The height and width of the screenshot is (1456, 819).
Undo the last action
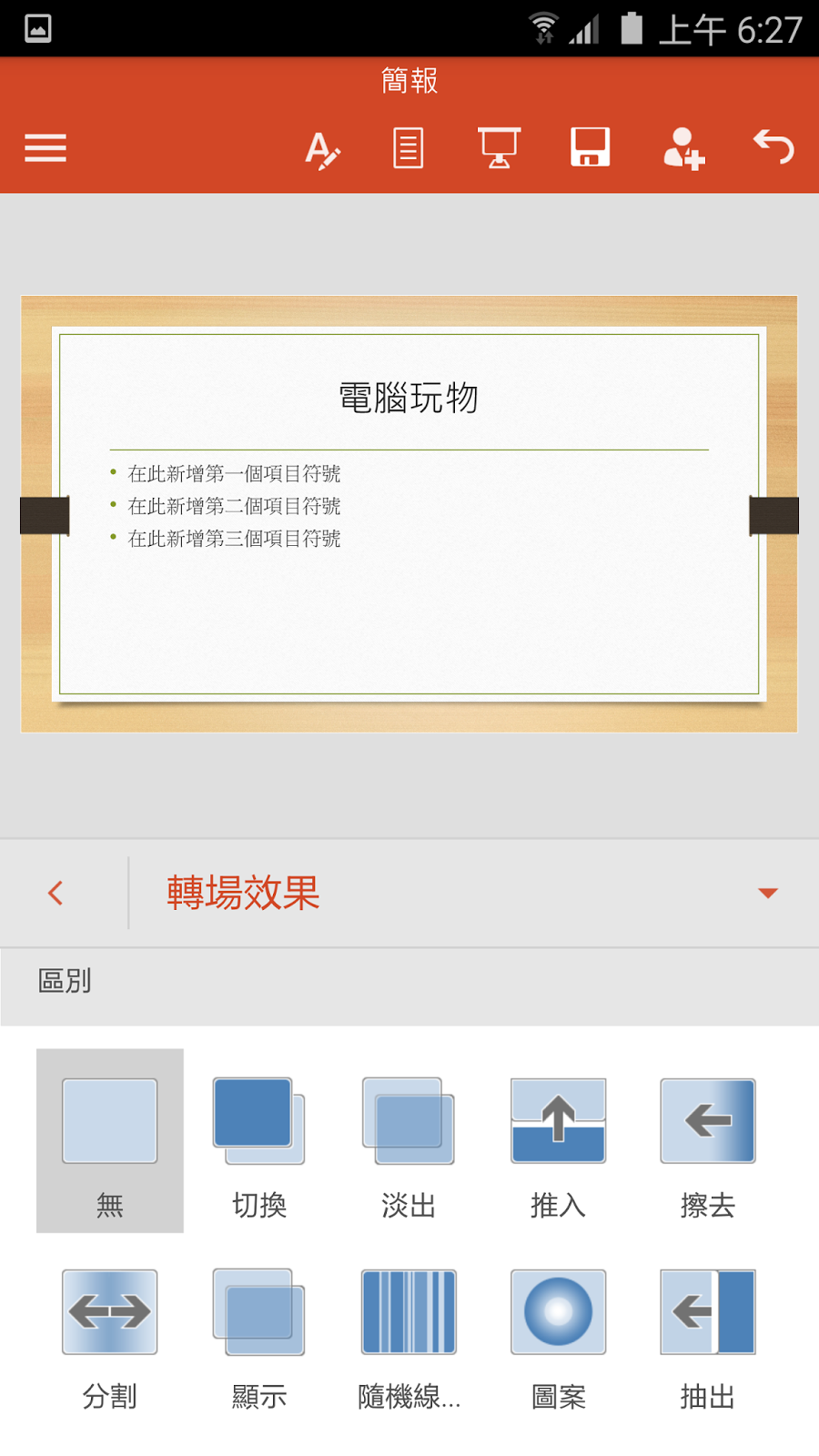point(773,147)
